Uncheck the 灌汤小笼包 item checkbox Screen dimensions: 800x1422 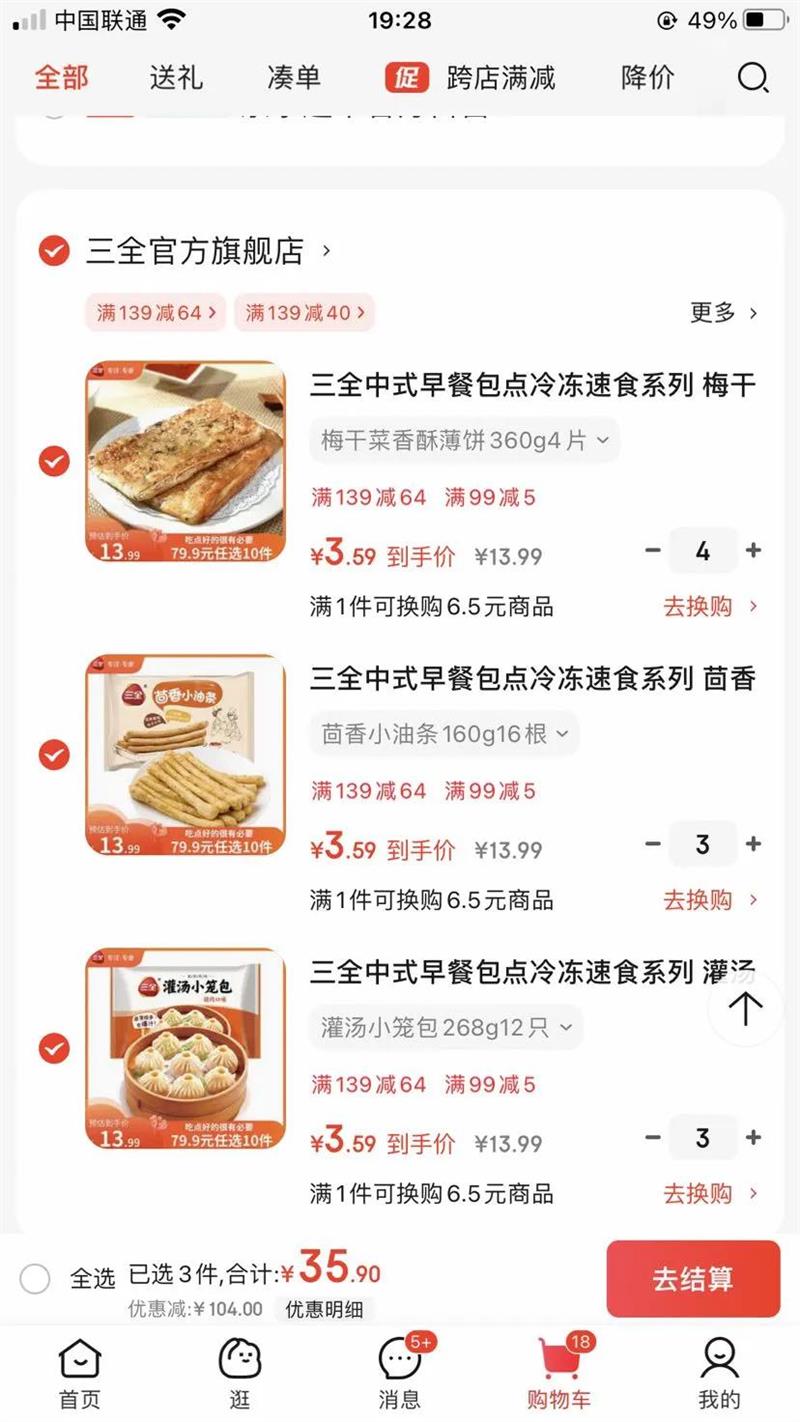54,1048
